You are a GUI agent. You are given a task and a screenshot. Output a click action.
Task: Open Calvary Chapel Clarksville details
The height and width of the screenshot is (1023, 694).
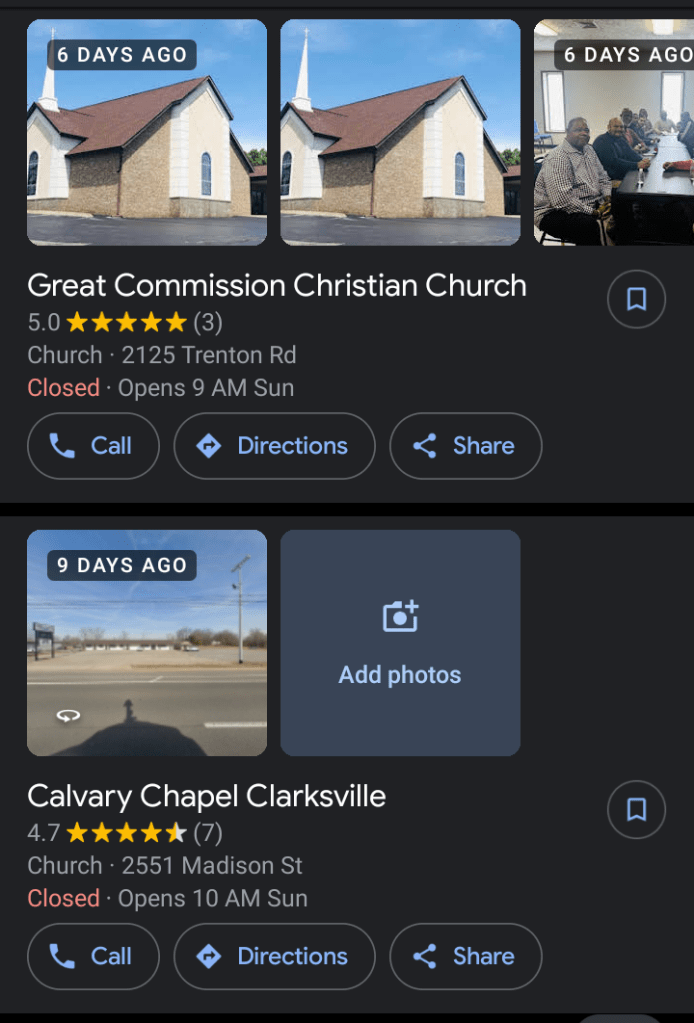(206, 796)
